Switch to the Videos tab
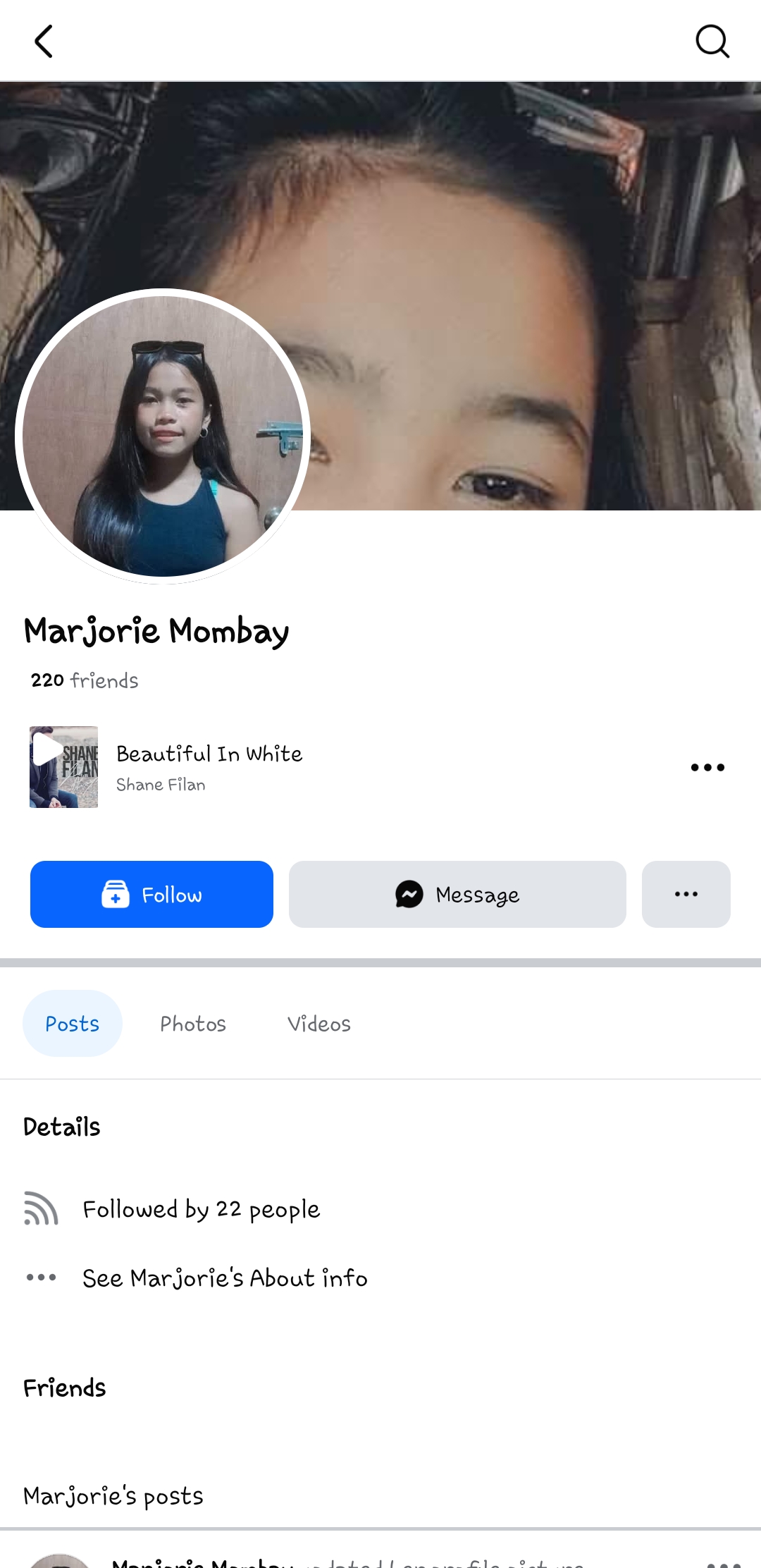This screenshot has height=1568, width=761. pyautogui.click(x=318, y=1024)
